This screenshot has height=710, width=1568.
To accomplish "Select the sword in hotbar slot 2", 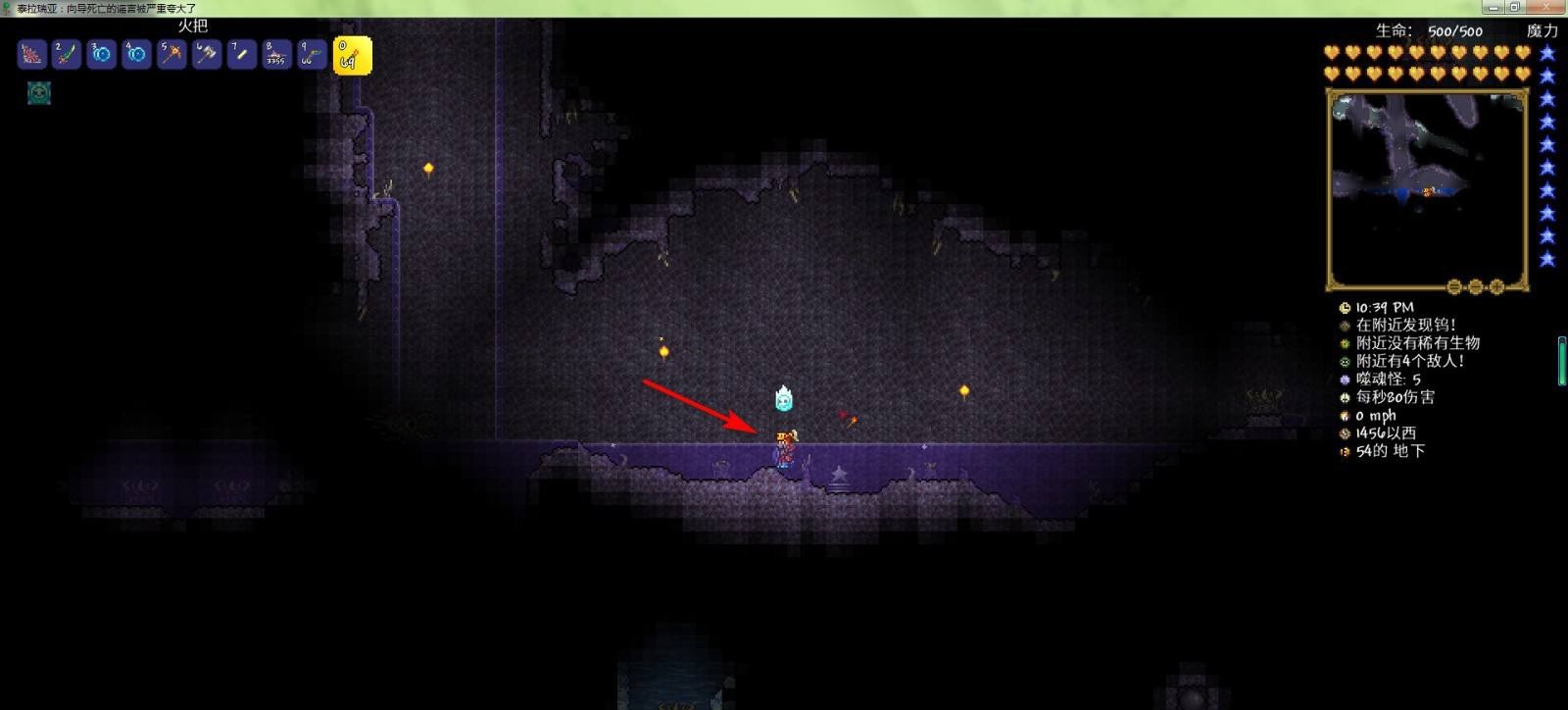I will coord(67,54).
